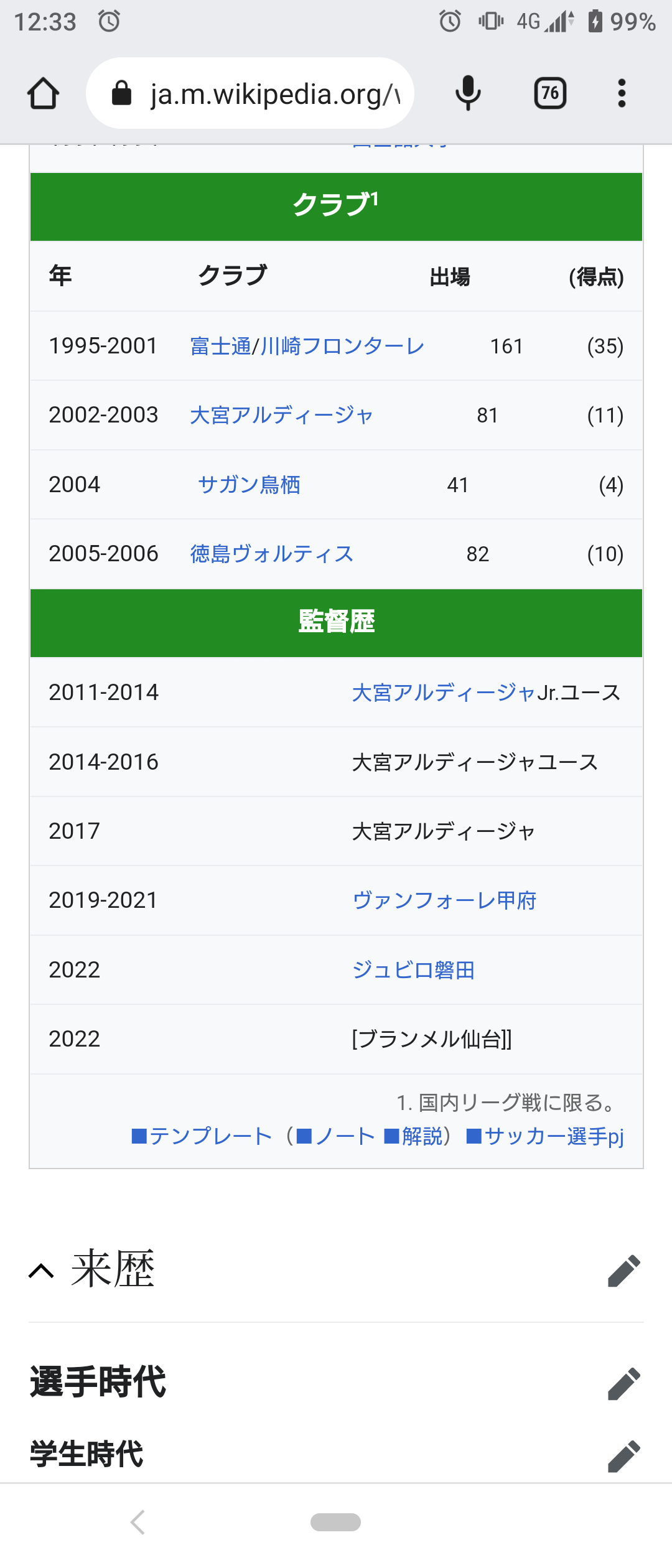
Task: Open the サガン鳥栖 link
Action: click(249, 485)
